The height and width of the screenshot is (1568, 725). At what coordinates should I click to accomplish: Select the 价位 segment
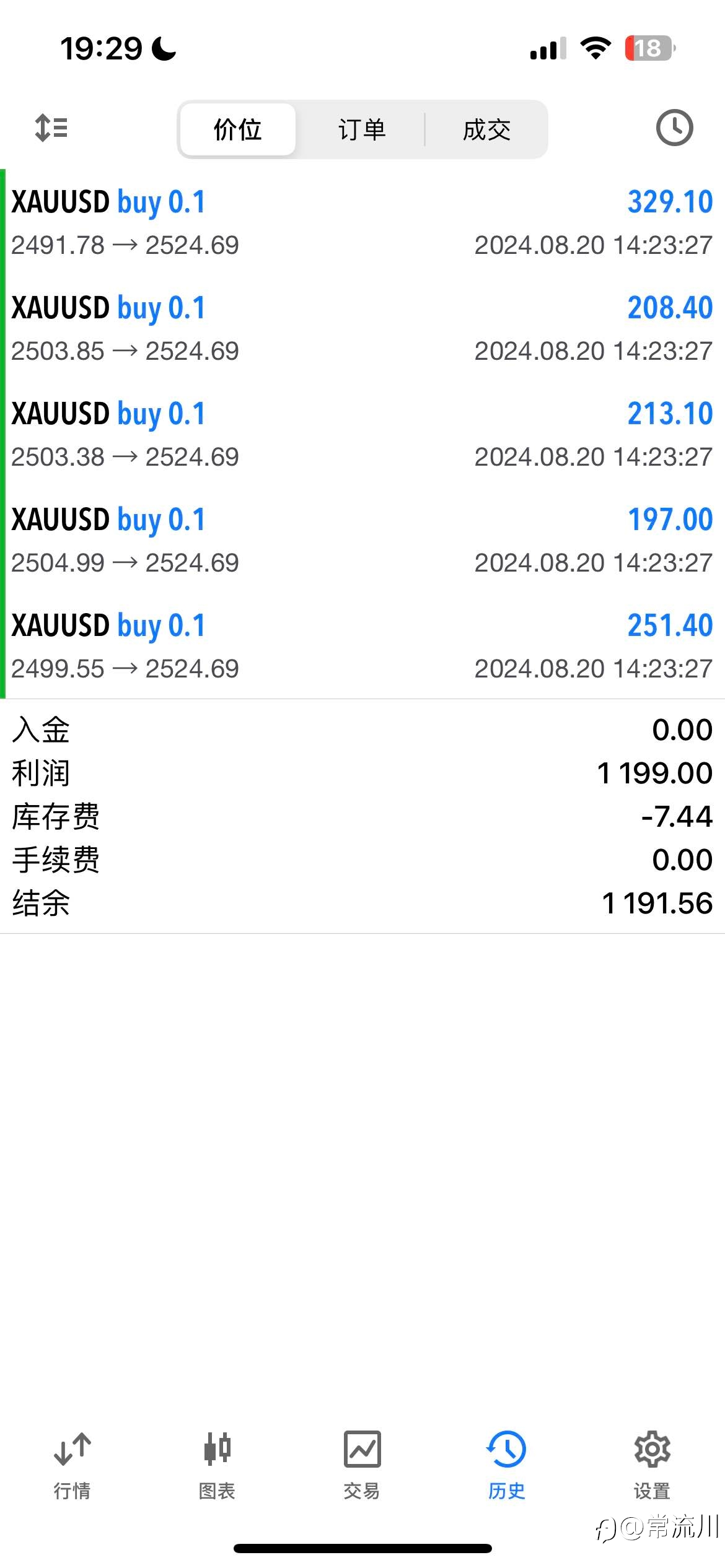coord(237,129)
